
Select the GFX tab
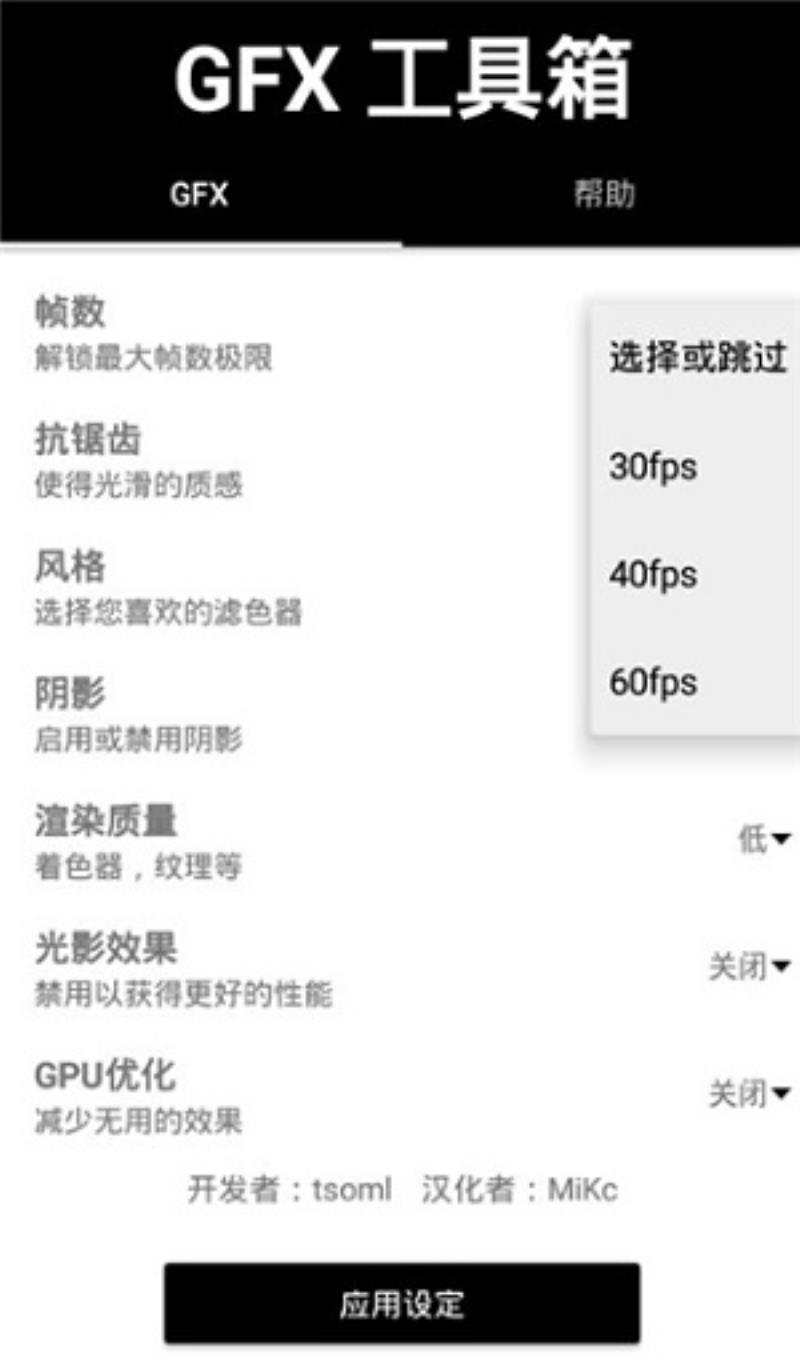pyautogui.click(x=200, y=194)
